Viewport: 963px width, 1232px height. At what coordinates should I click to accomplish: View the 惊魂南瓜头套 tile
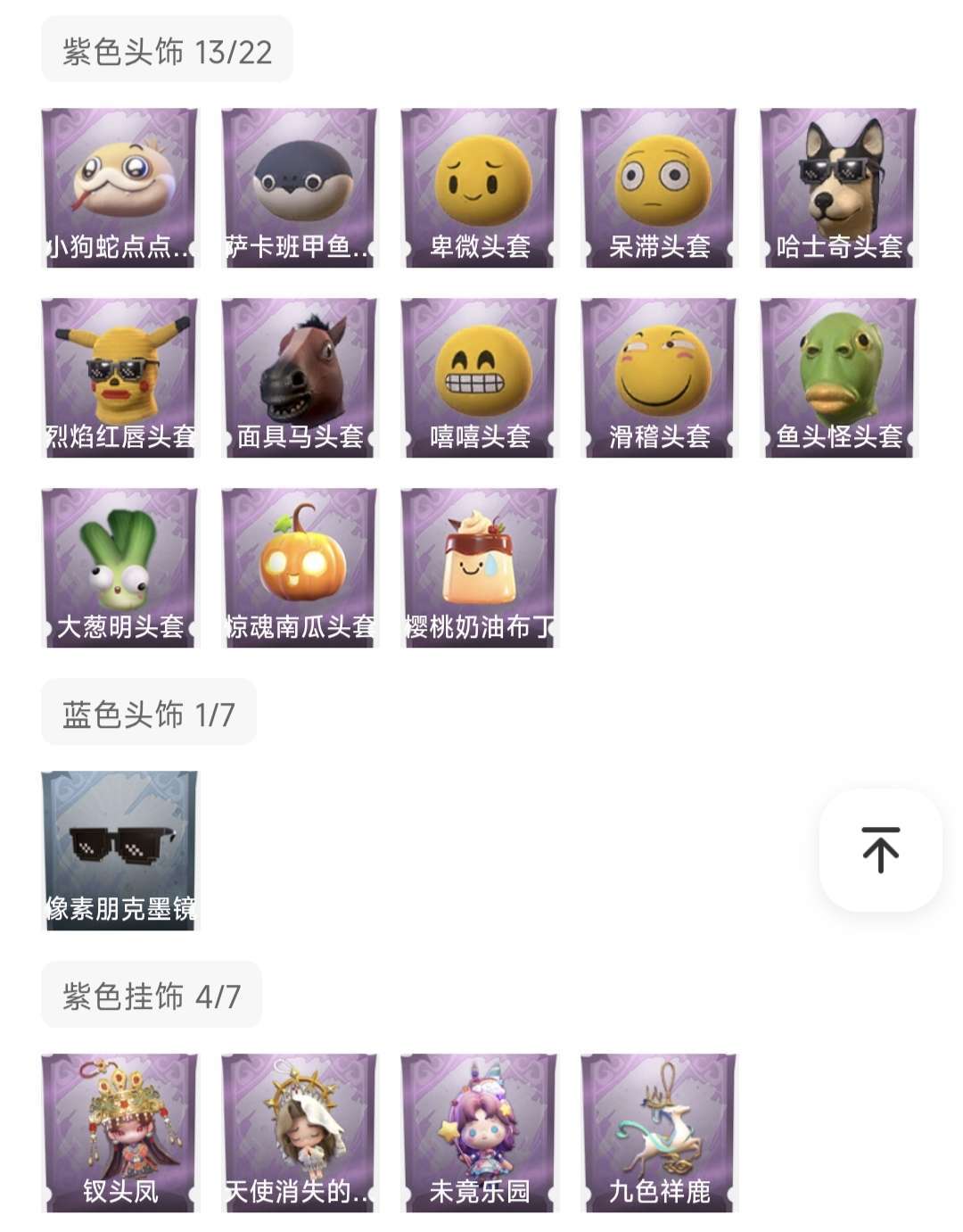tap(300, 568)
